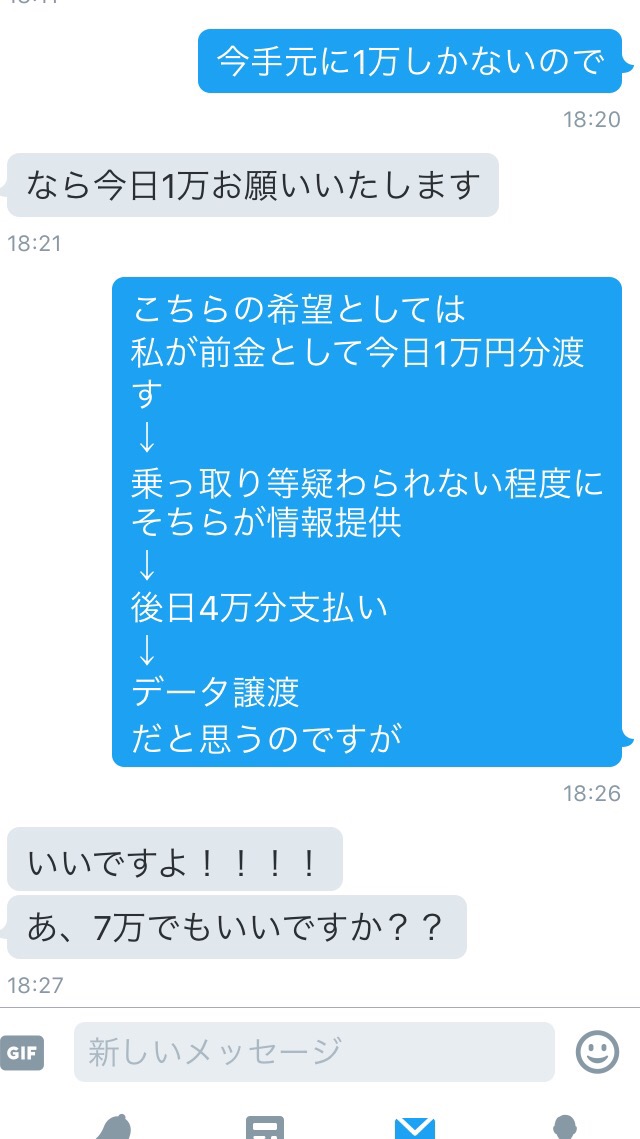
Task: Switch to the messages envelope tab
Action: coord(415,1127)
